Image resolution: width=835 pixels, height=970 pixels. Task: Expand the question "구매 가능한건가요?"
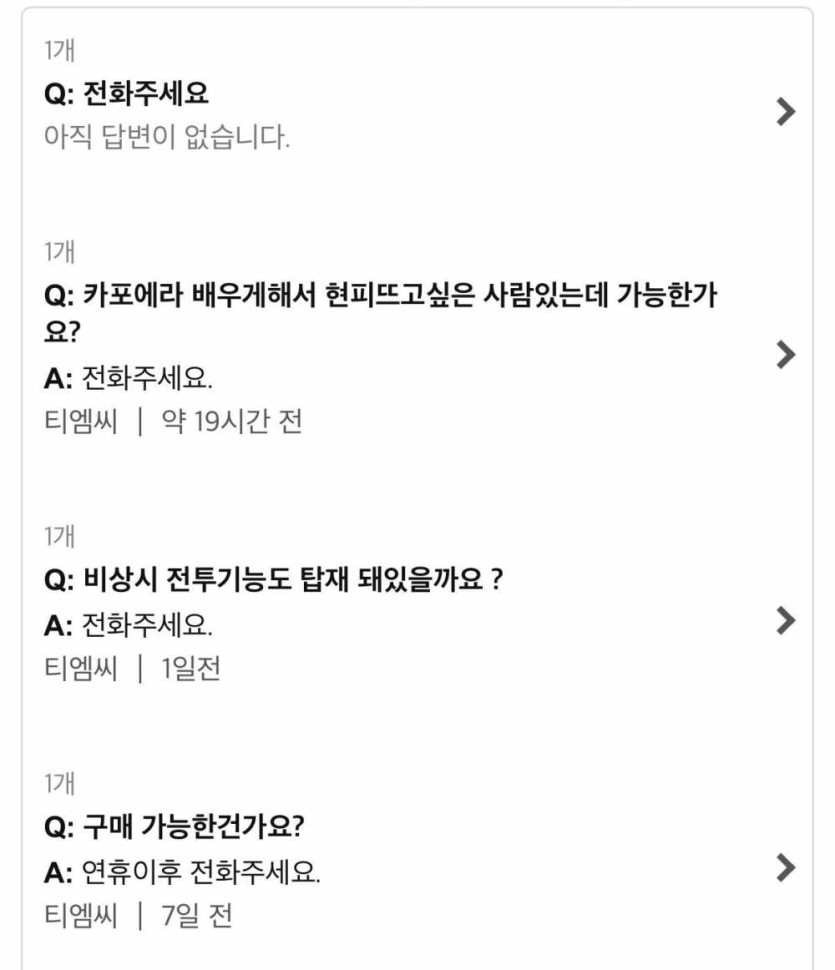coord(786,867)
